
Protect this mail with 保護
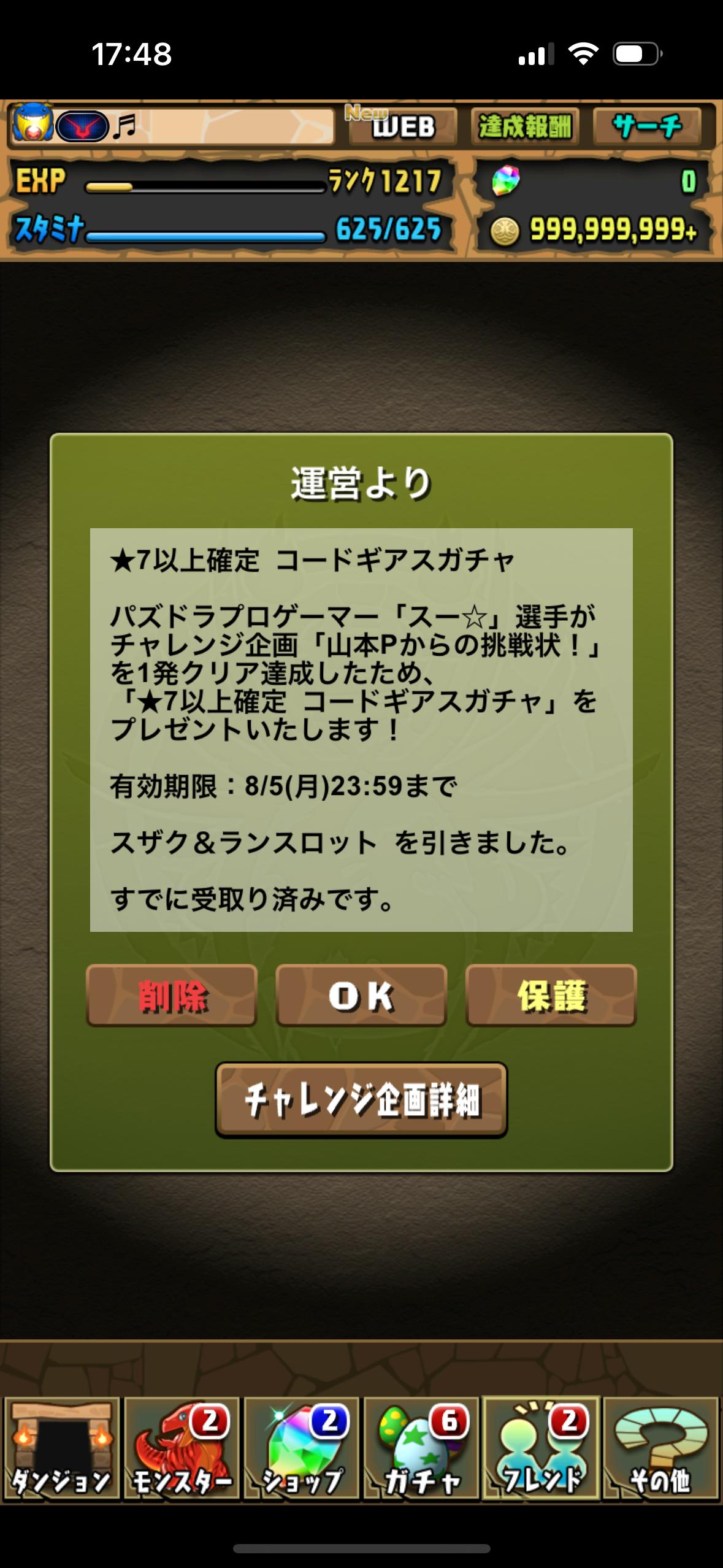[x=551, y=995]
